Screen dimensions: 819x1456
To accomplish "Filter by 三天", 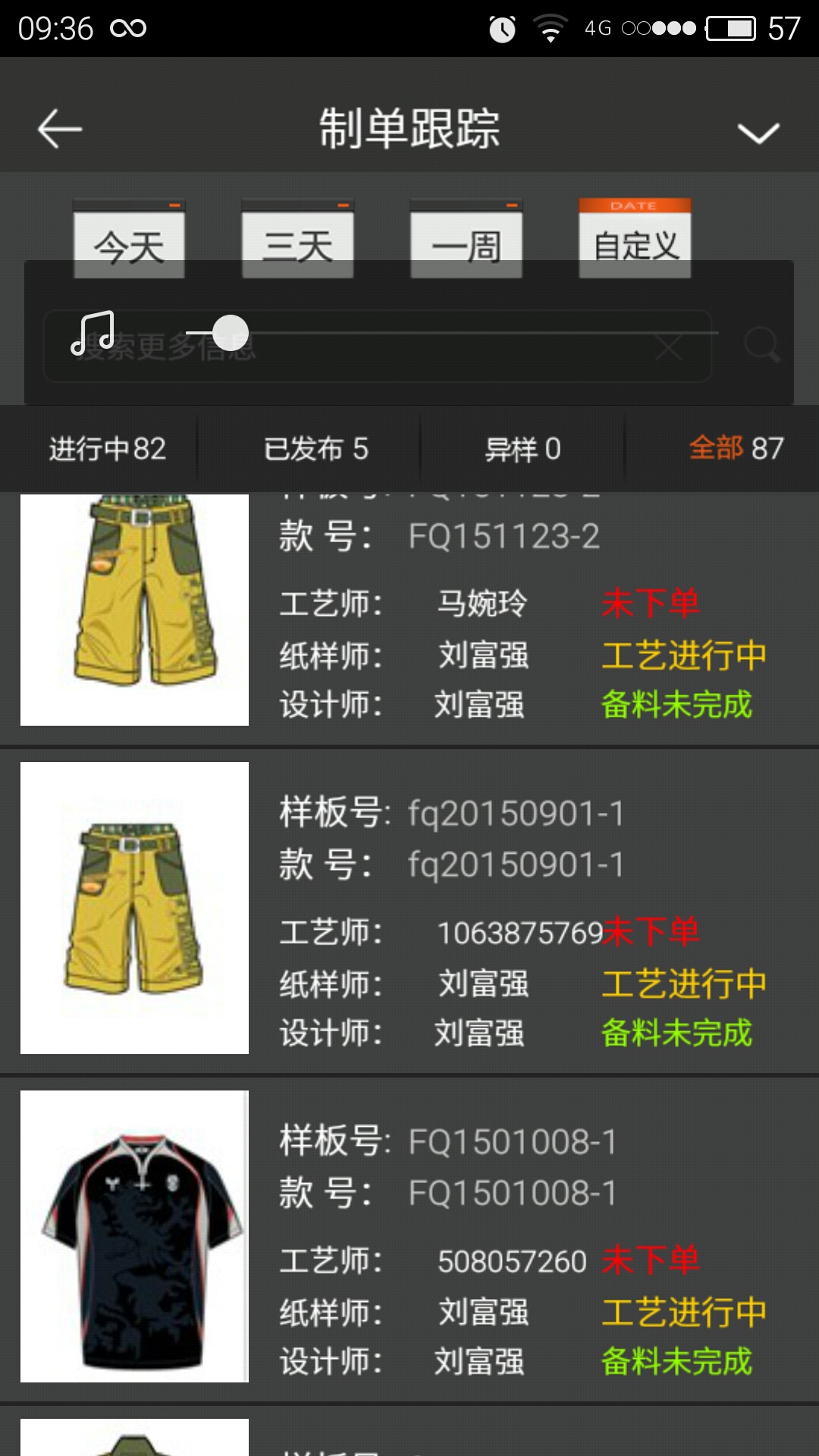I will 297,235.
